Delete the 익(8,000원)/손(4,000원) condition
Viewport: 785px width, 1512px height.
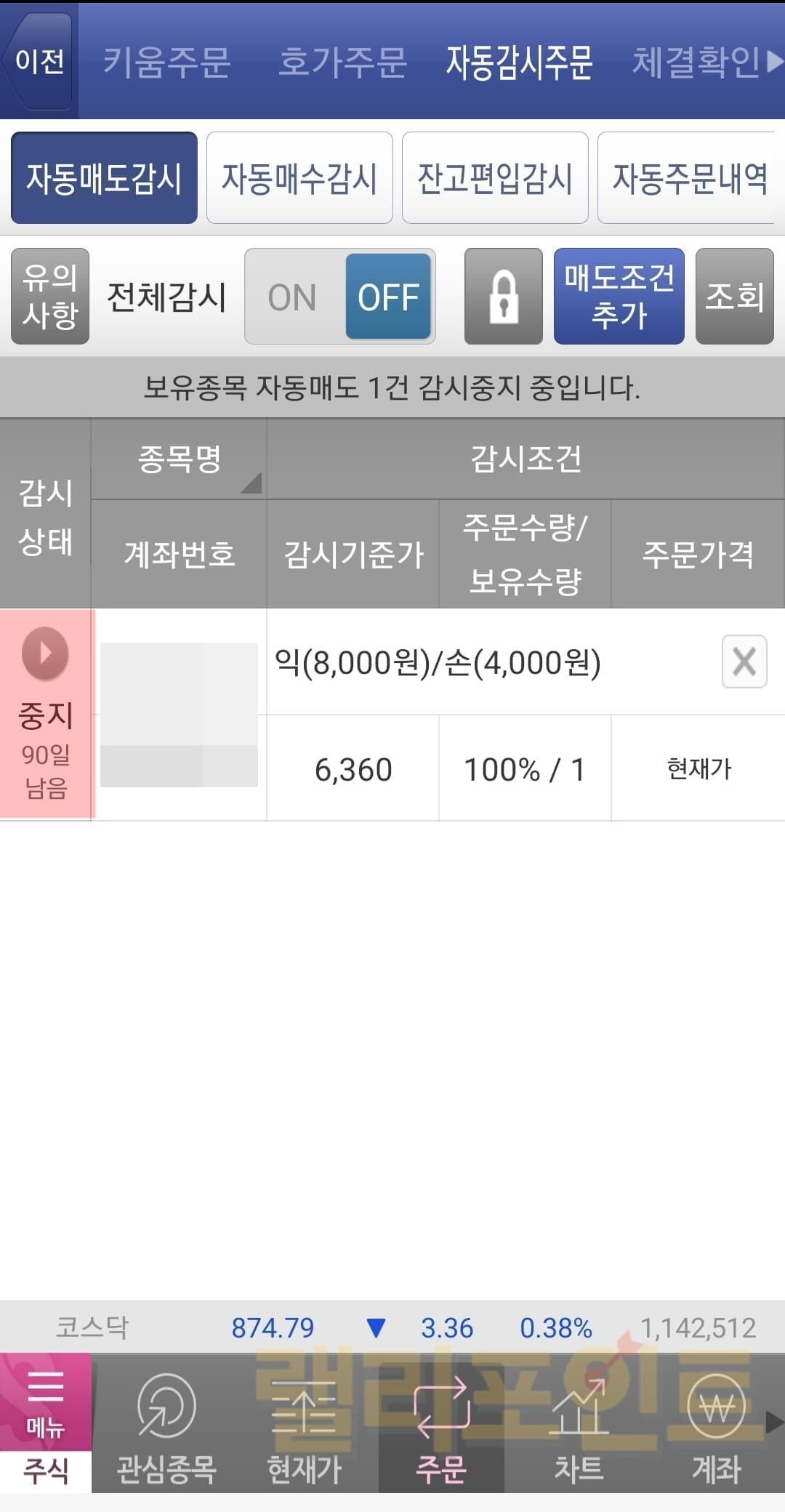point(744,661)
